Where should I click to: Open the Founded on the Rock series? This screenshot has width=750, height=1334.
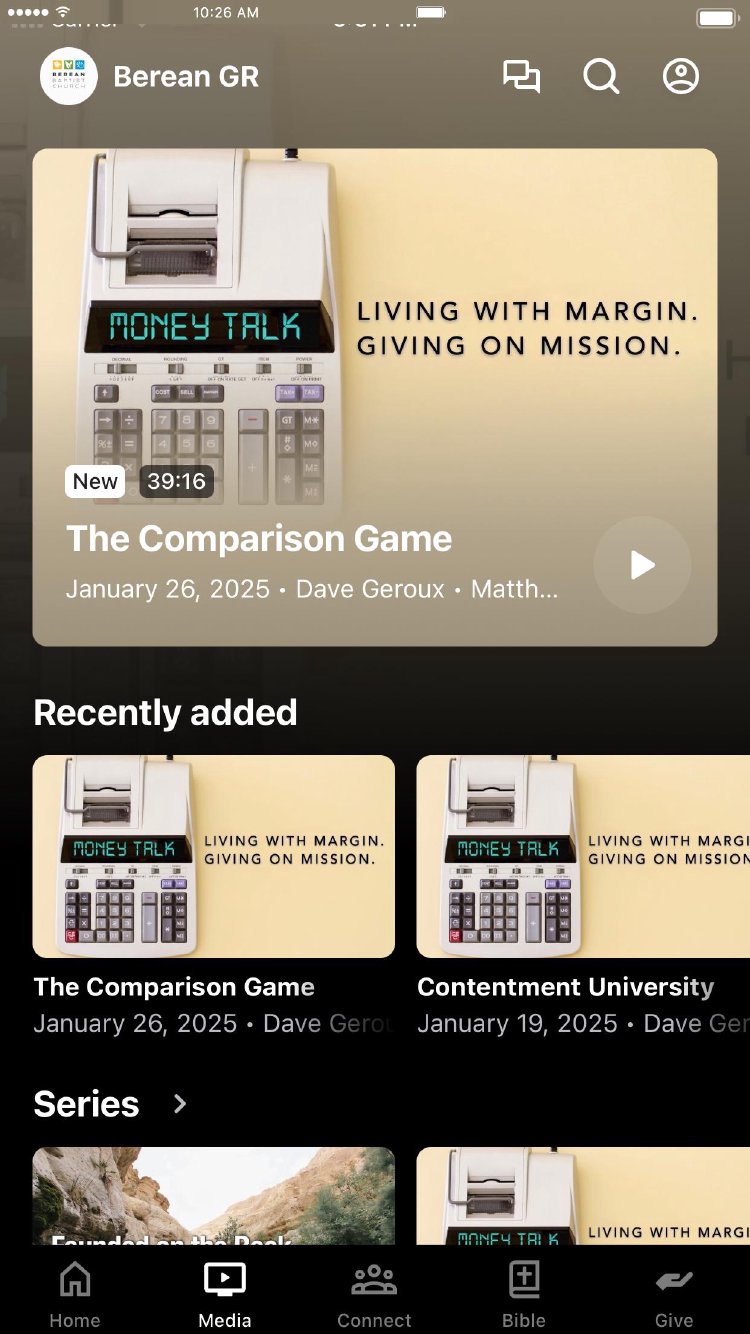214,1196
